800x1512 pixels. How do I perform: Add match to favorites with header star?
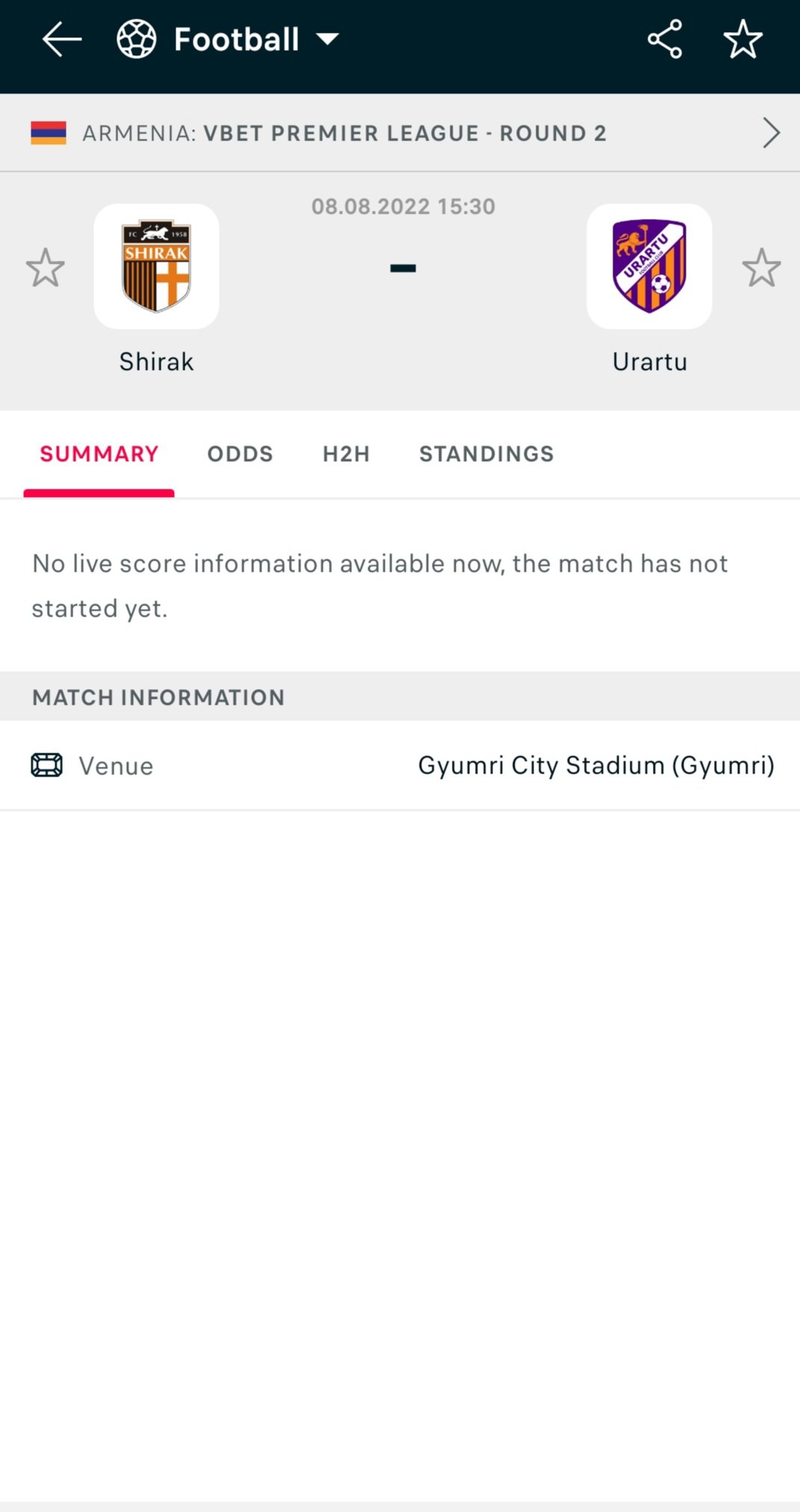[x=743, y=40]
